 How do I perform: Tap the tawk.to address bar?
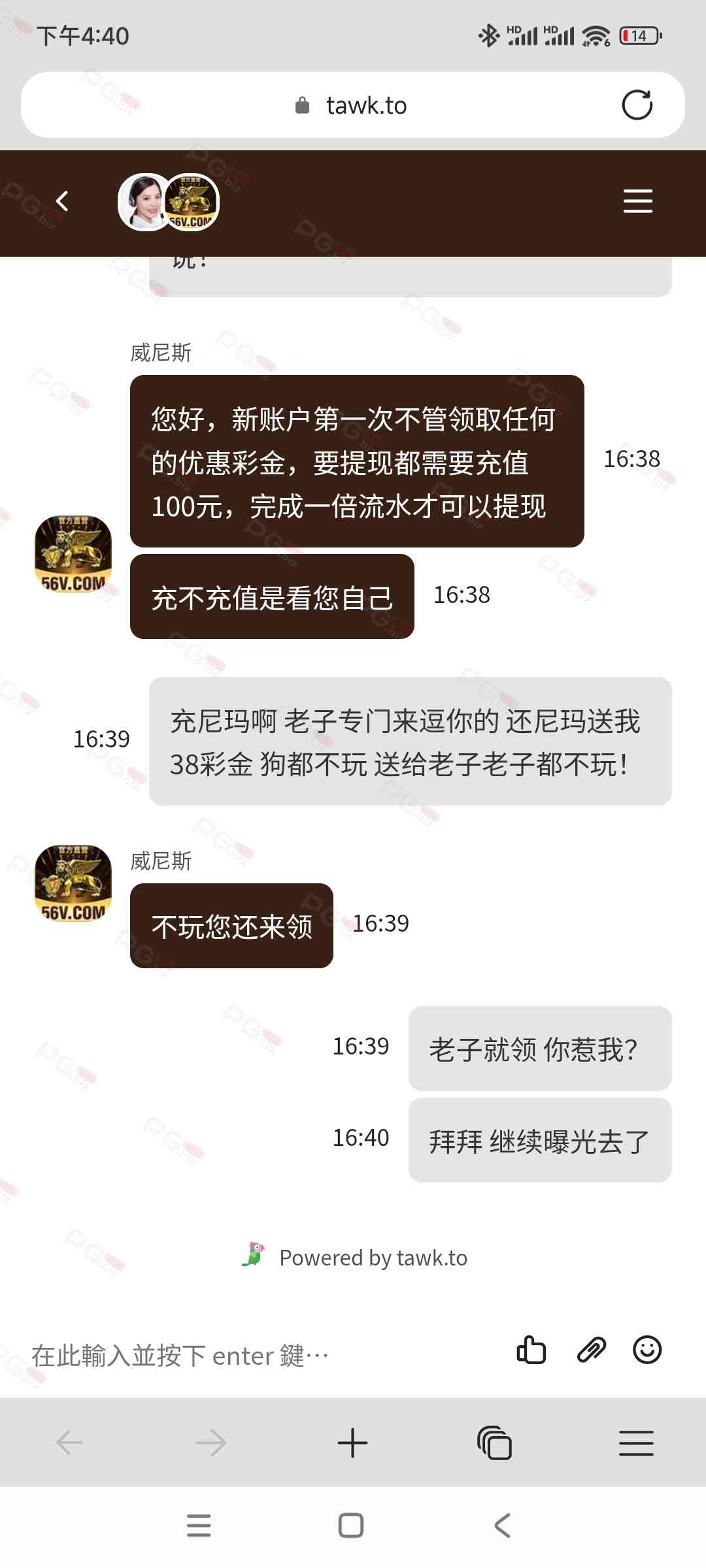point(353,105)
